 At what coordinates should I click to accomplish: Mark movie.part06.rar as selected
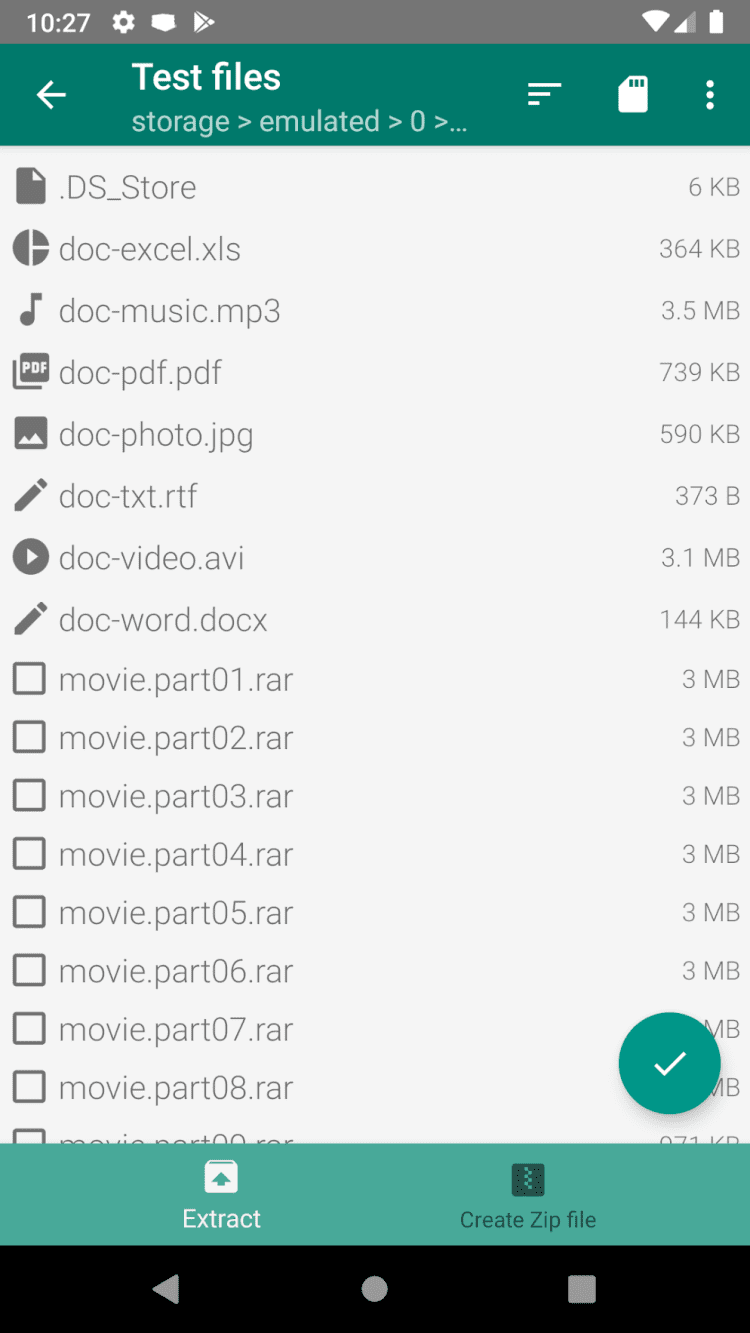[29, 970]
